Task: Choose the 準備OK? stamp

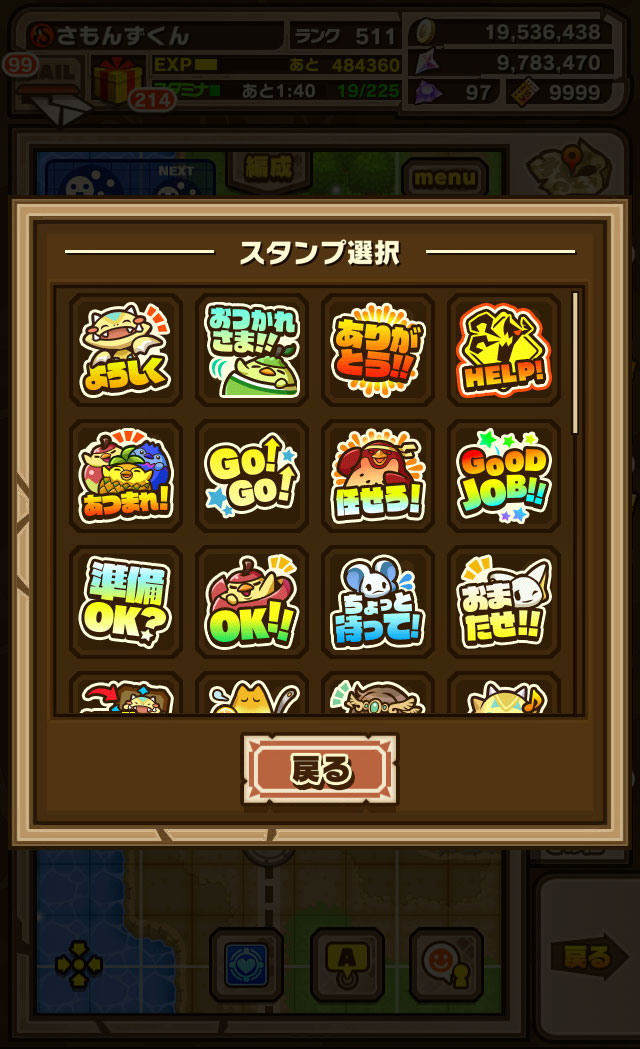Action: (125, 602)
